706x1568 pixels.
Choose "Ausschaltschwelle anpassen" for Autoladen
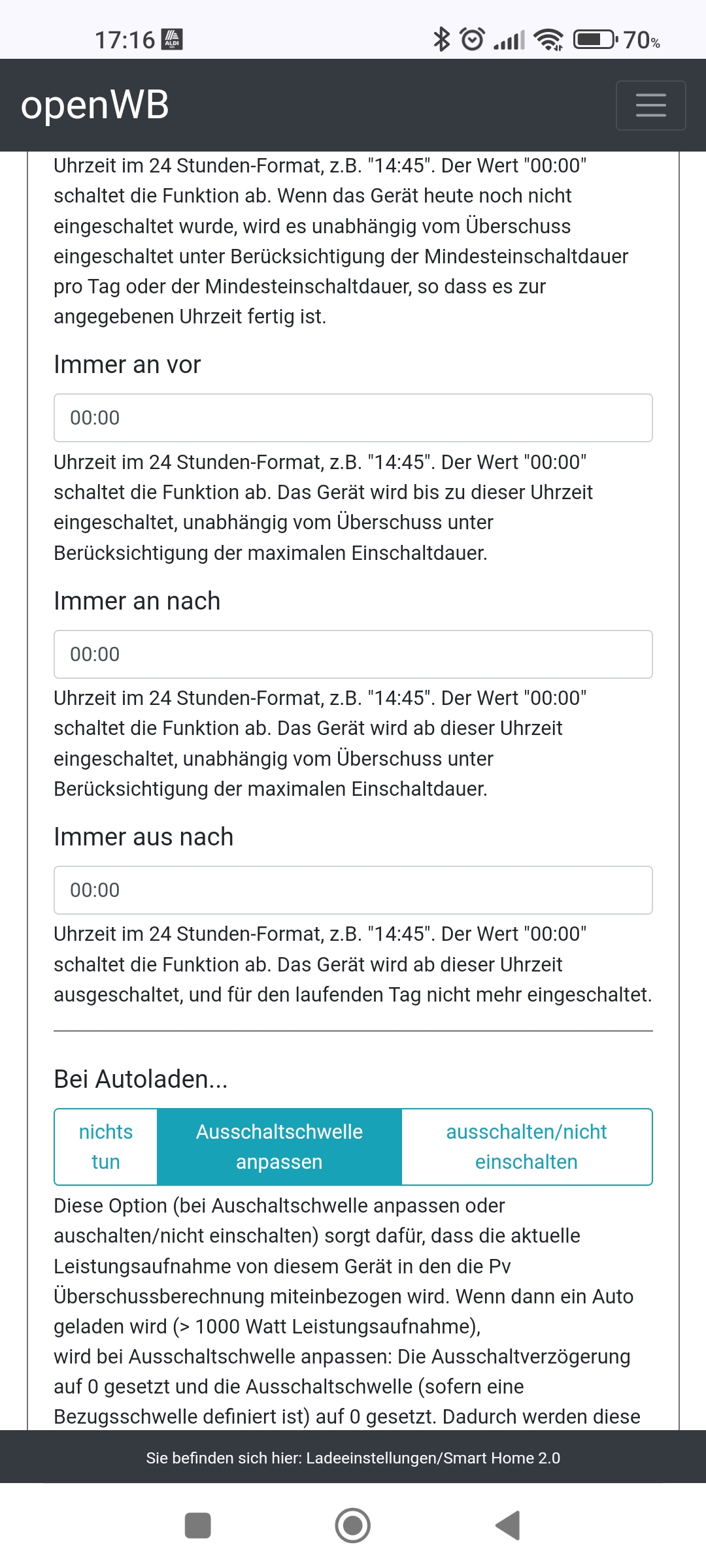pos(279,1147)
